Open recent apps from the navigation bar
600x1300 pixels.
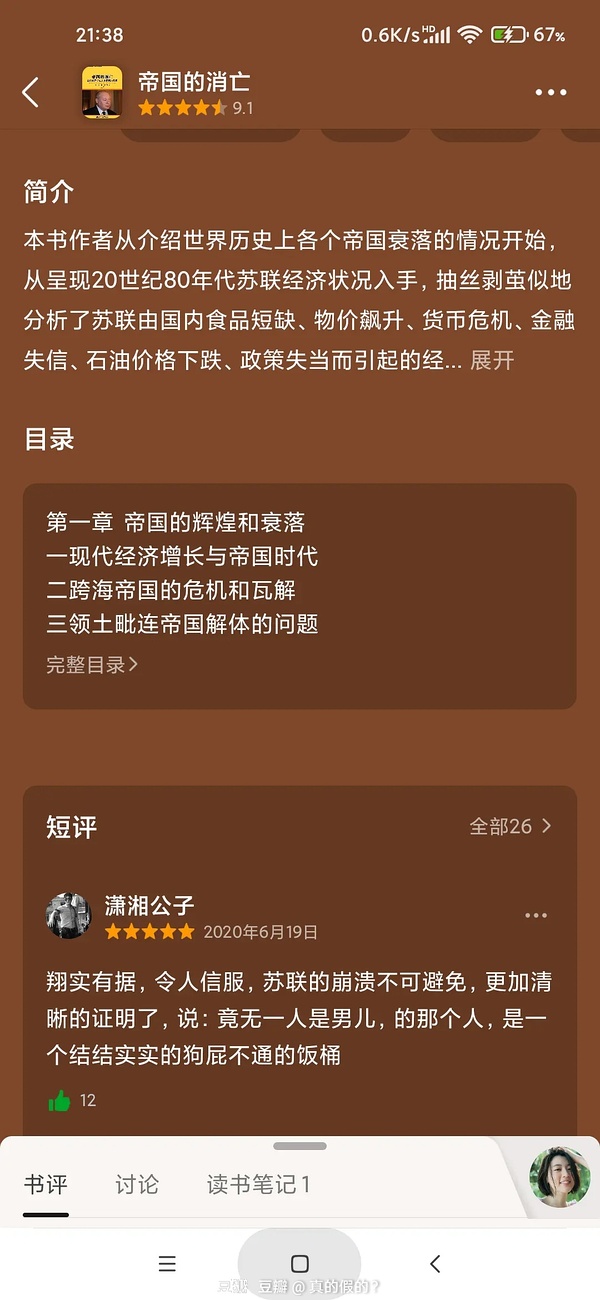[x=167, y=1263]
